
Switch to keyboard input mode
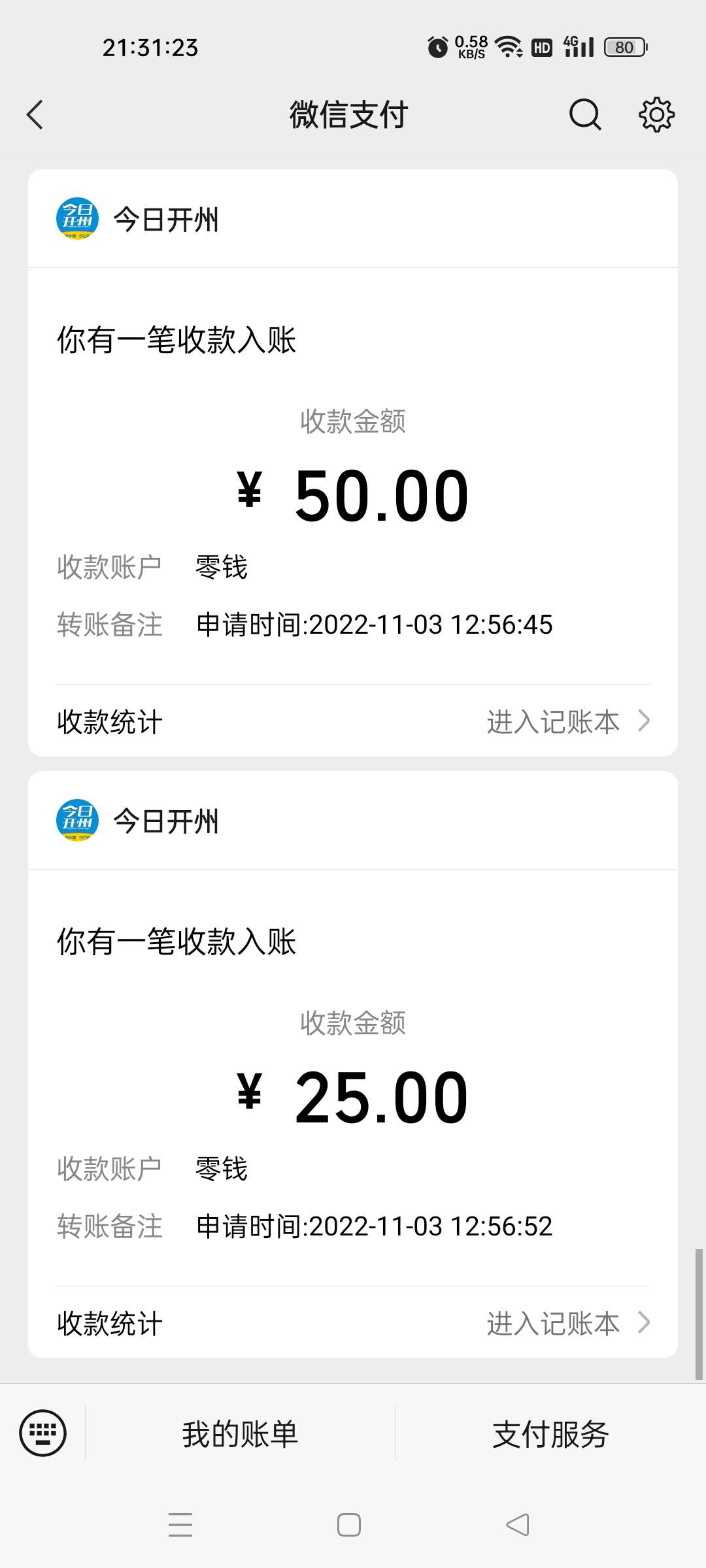pos(42,1433)
